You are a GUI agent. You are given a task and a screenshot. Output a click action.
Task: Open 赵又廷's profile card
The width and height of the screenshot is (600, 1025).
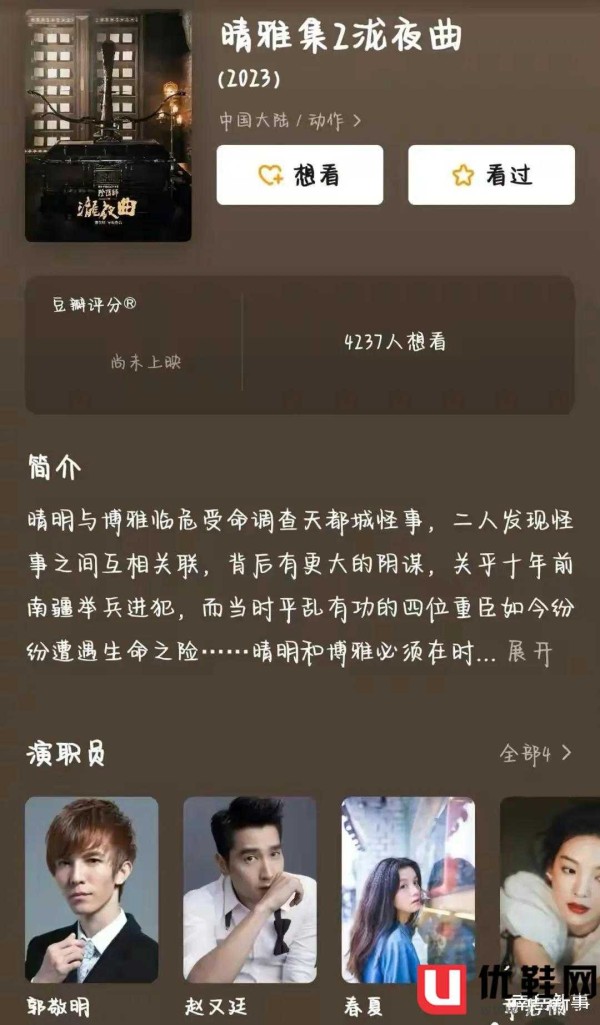click(249, 889)
